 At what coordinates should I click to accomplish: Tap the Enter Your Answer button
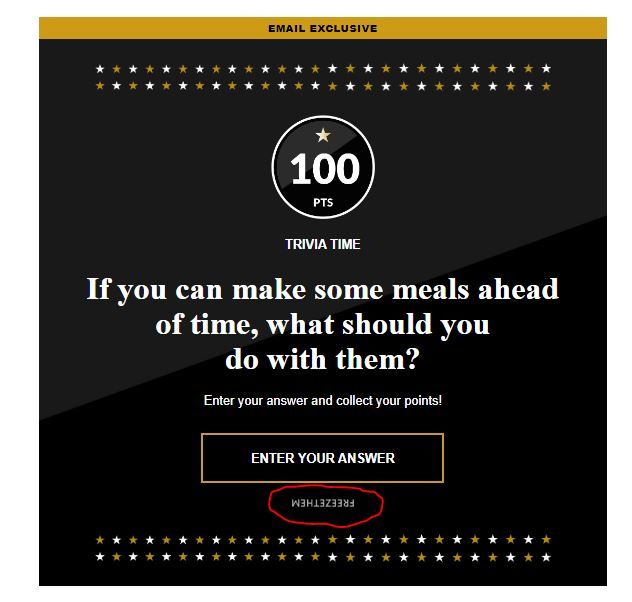pos(322,458)
